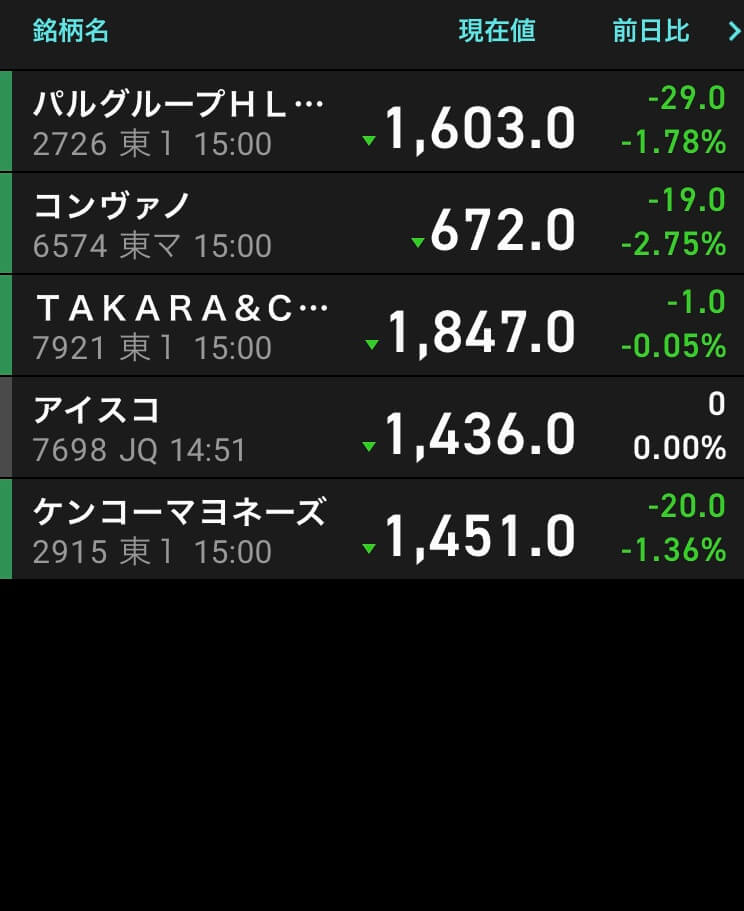
Task: Tap the right chevron beside 前日比
Action: click(733, 31)
